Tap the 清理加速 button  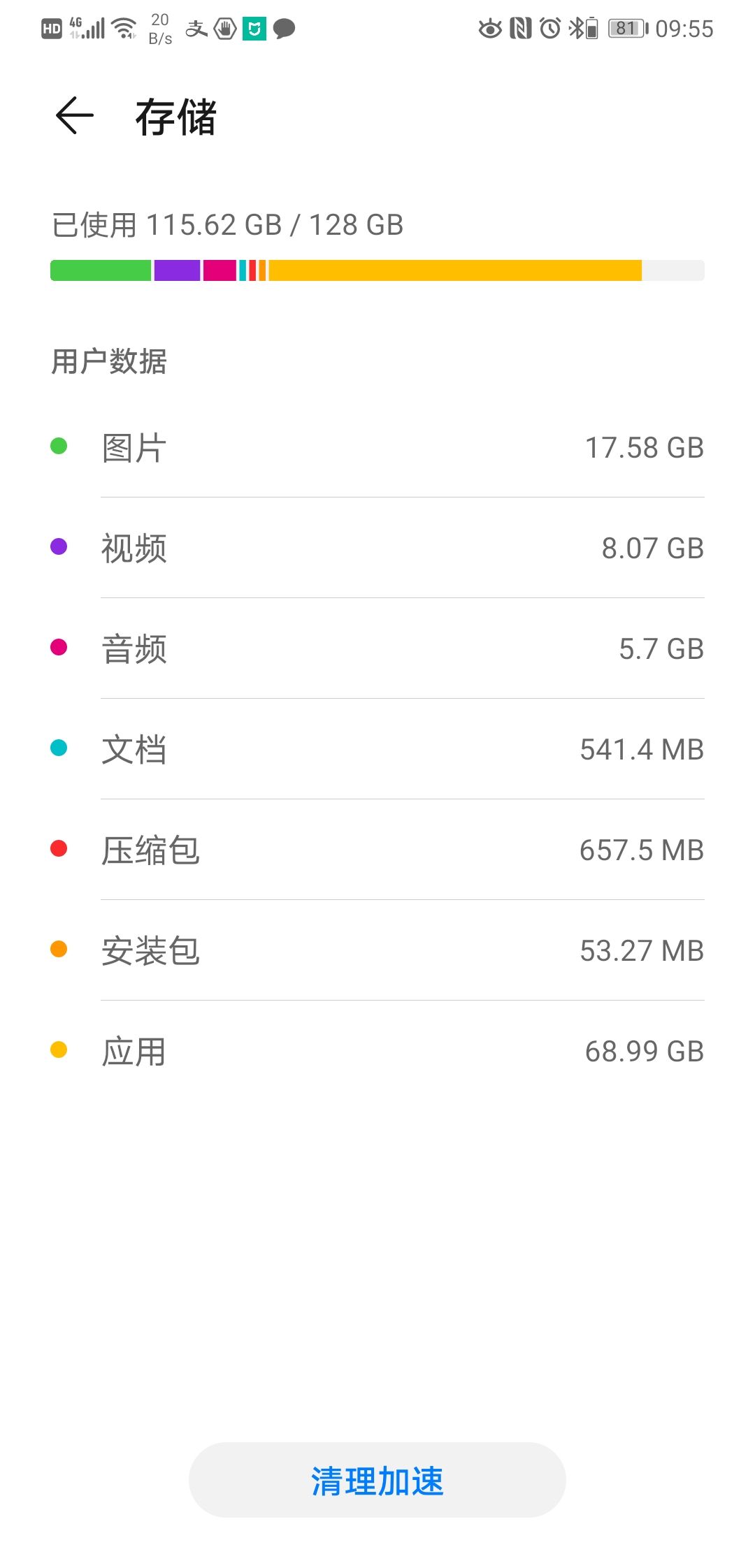click(x=377, y=1480)
